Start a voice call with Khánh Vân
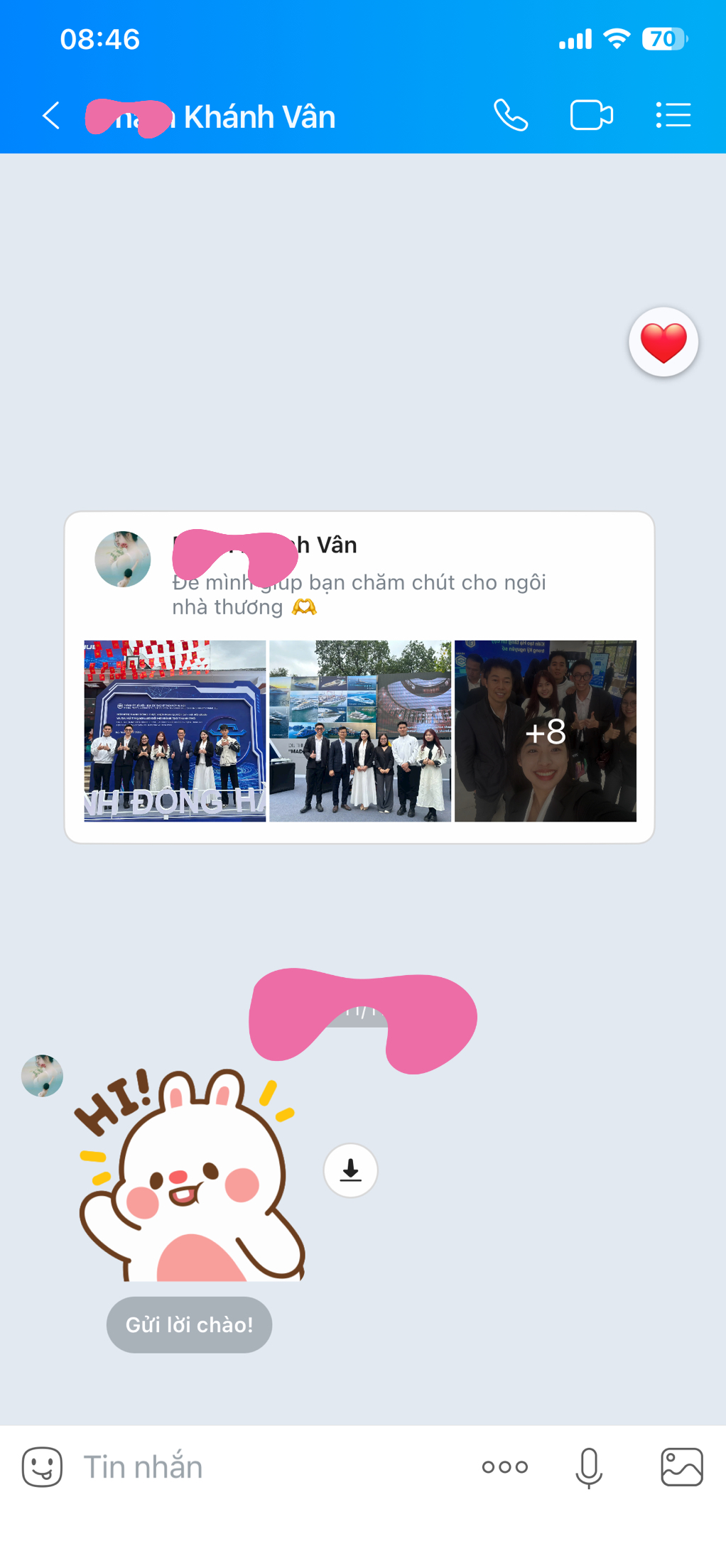Screen dimensions: 726x1568 tap(511, 116)
